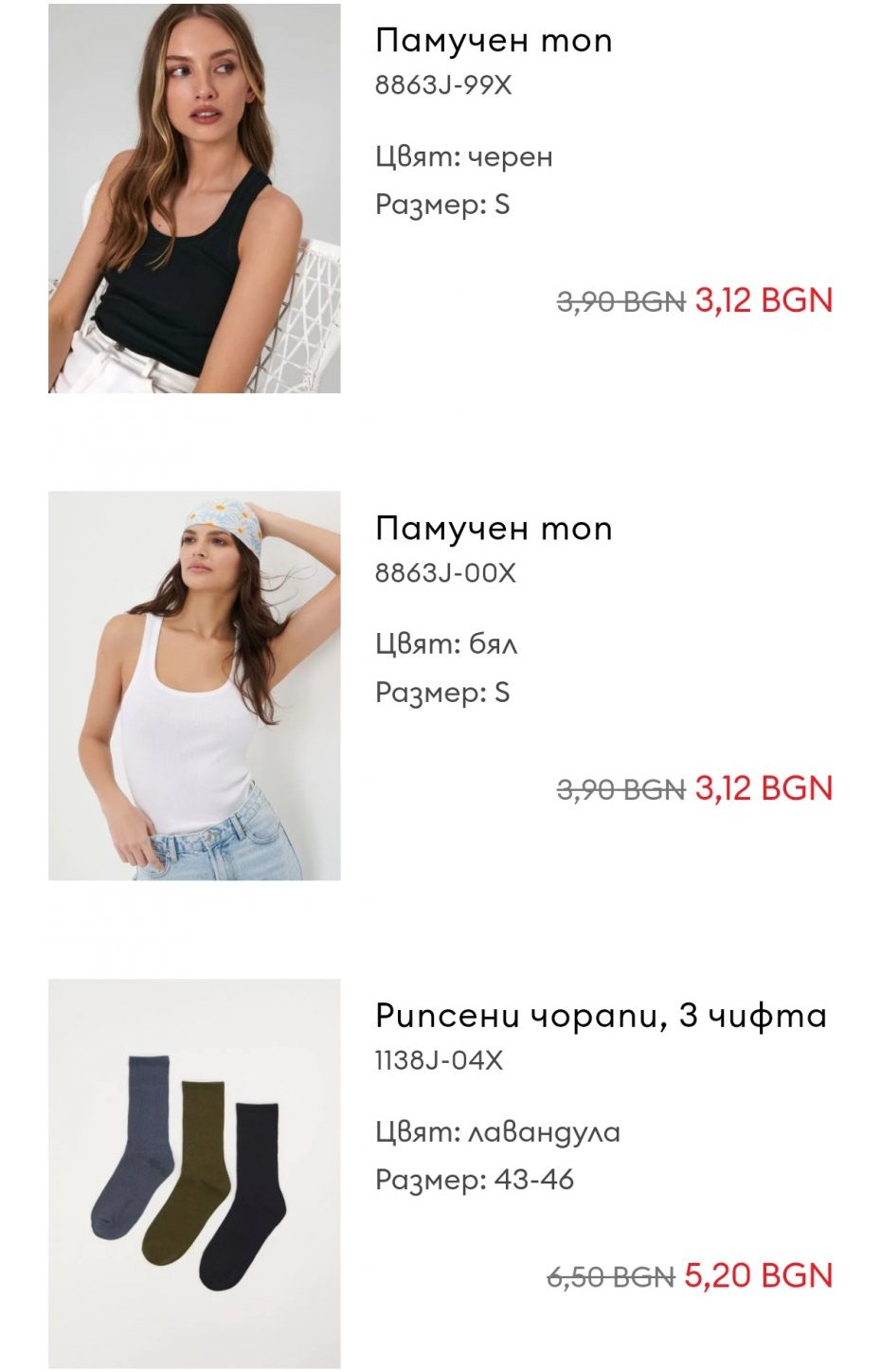Image resolution: width=881 pixels, height=1372 pixels.
Task: Open the black Памучен топ product photo
Action: point(194,198)
